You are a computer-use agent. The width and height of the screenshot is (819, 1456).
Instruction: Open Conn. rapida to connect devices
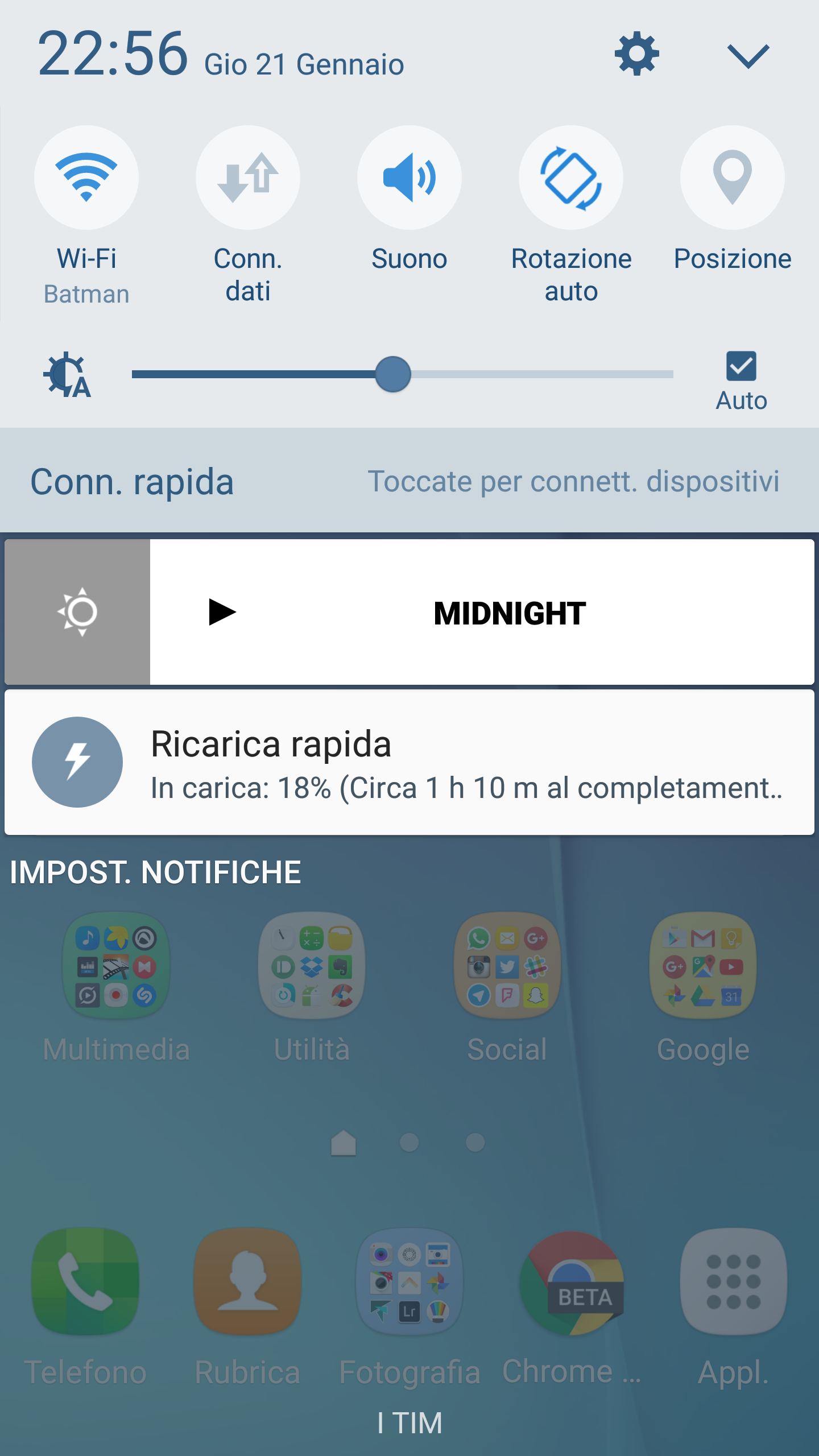[409, 481]
